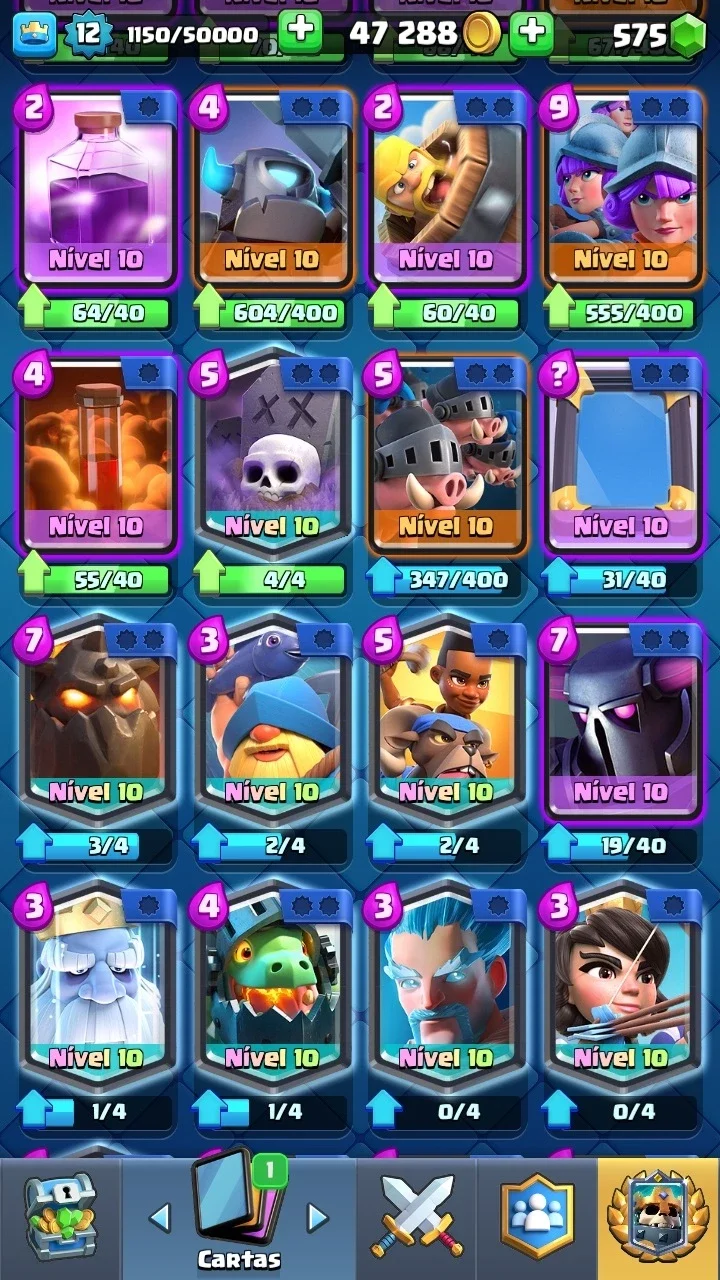Switch to the Shop chest tab
This screenshot has width=720, height=1280.
point(60,1218)
